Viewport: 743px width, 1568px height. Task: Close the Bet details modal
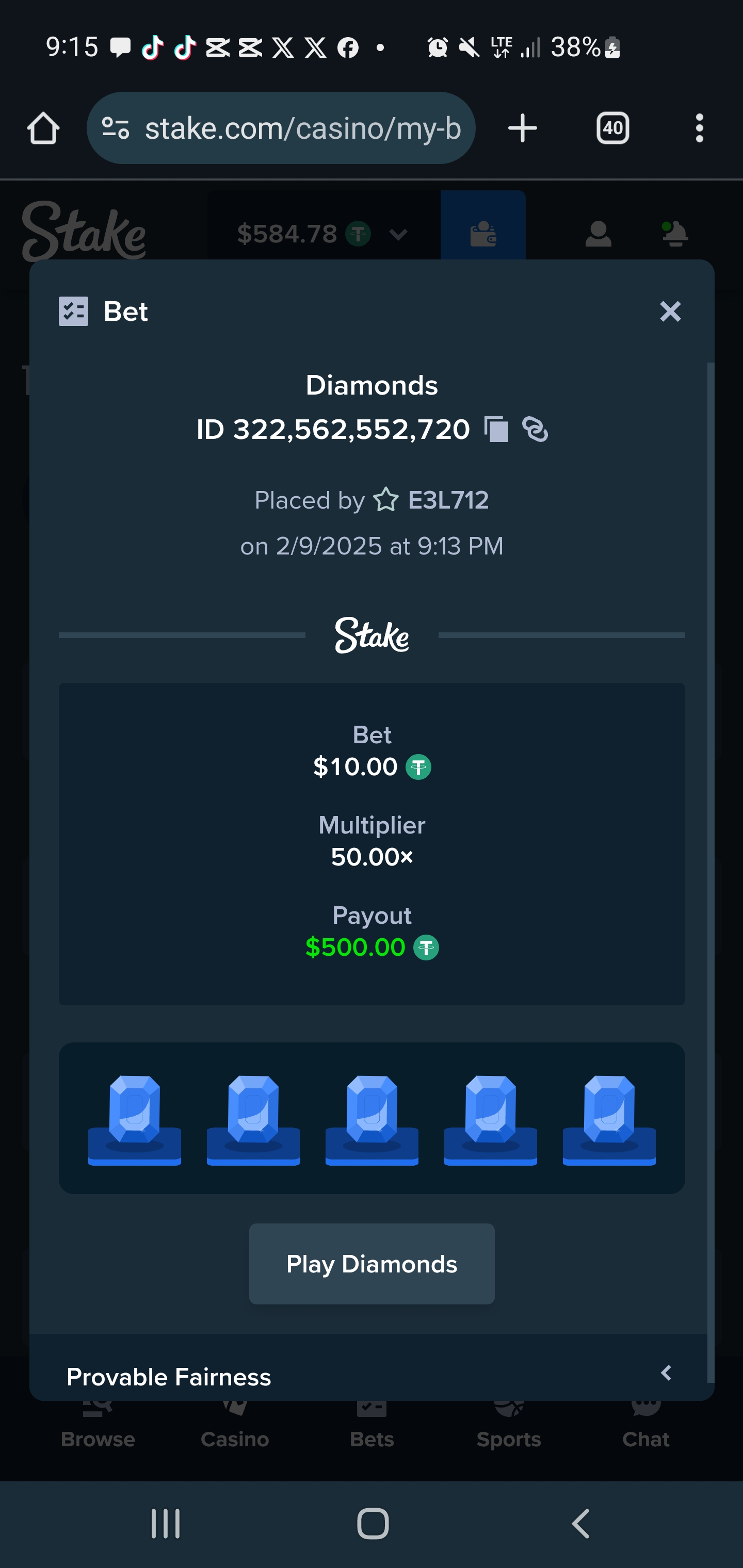[x=670, y=312]
